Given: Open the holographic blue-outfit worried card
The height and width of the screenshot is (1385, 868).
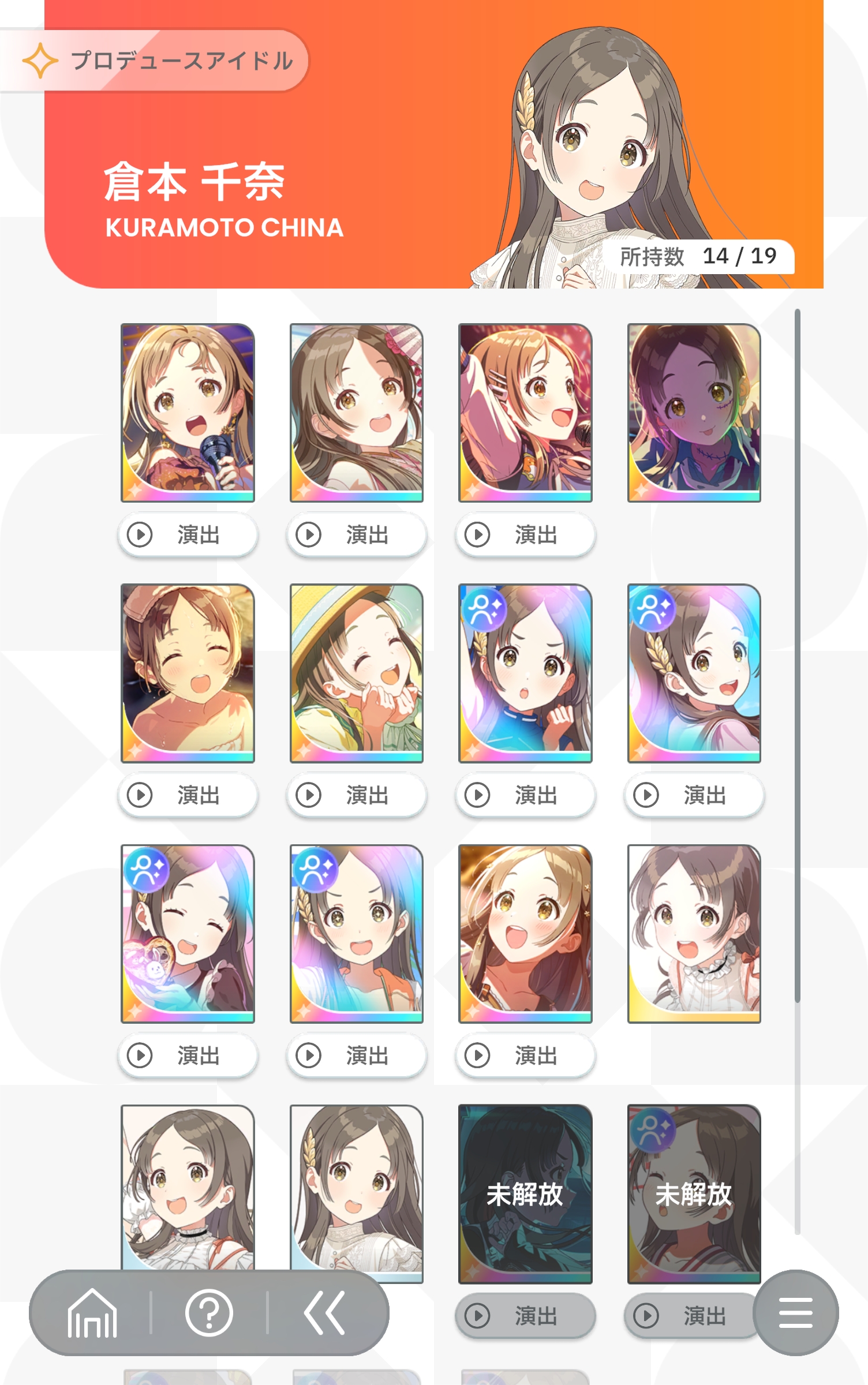Looking at the screenshot, I should (525, 673).
